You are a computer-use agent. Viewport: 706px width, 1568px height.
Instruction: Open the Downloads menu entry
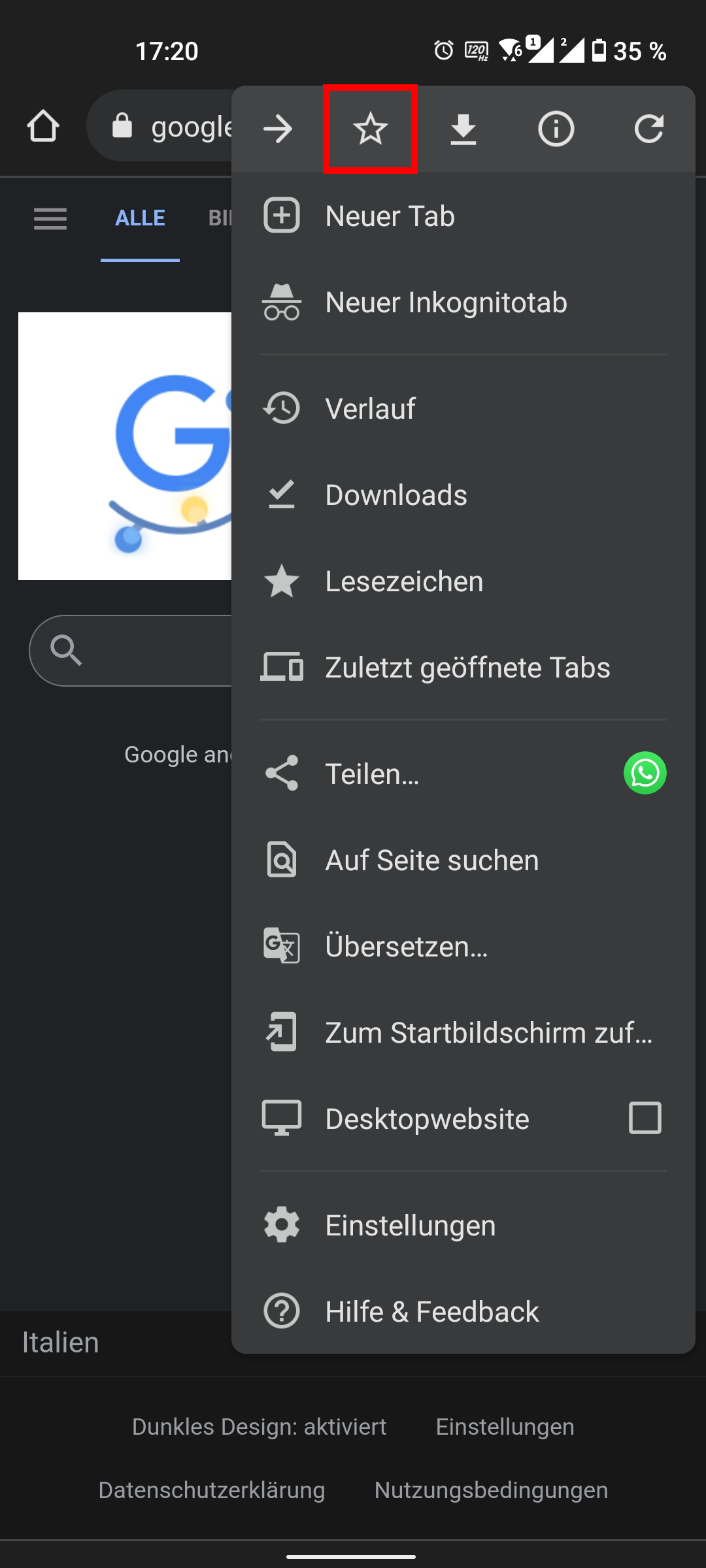(x=396, y=495)
